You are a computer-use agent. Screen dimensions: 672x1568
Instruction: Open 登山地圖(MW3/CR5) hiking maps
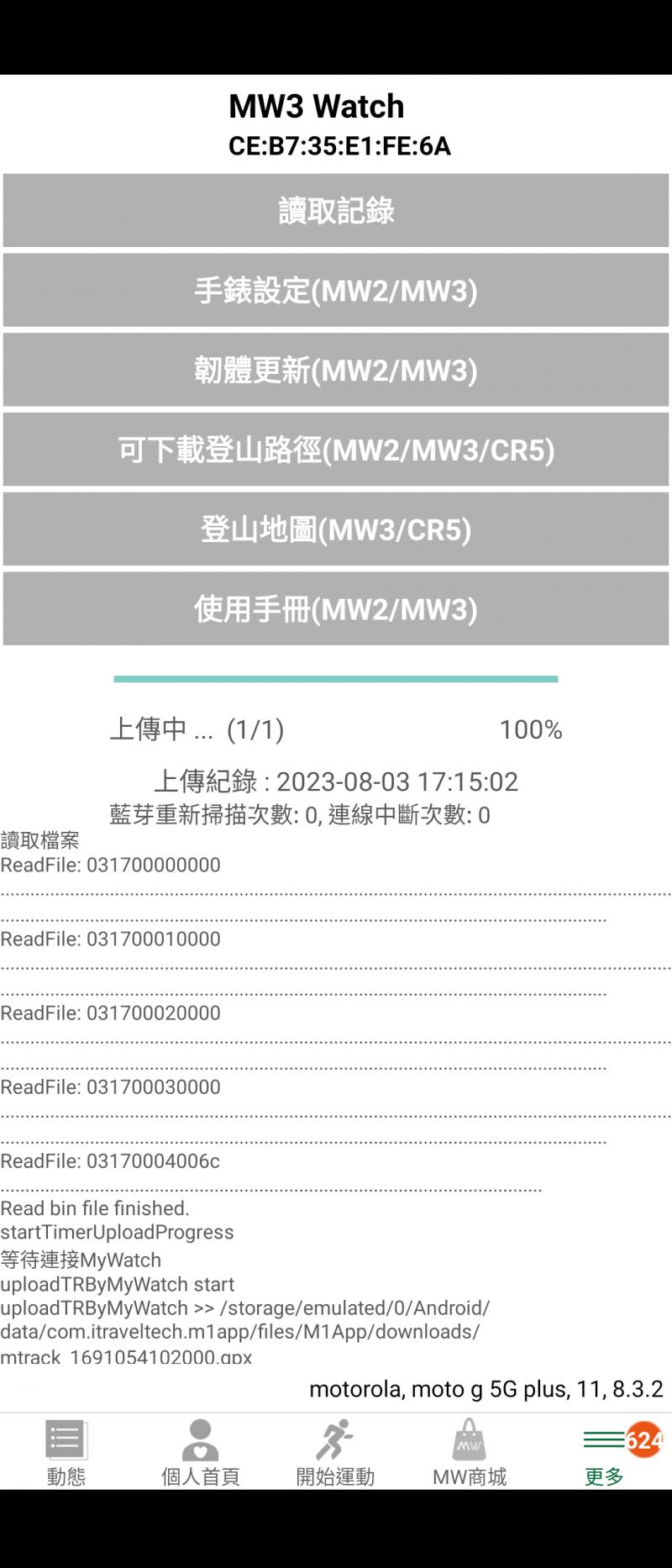(336, 529)
